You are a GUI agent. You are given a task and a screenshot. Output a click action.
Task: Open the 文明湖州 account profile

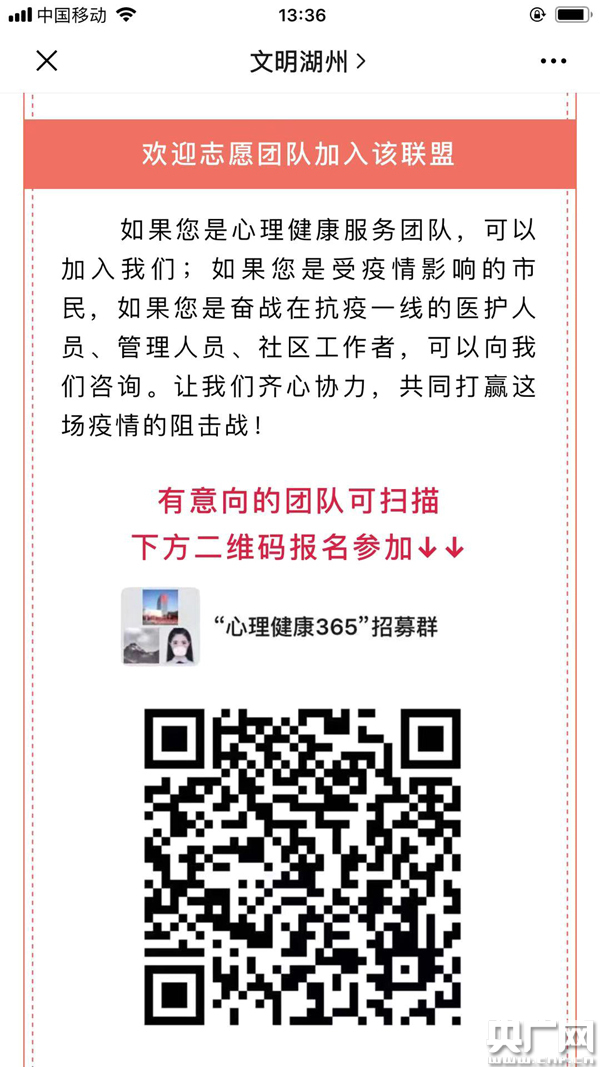click(307, 61)
